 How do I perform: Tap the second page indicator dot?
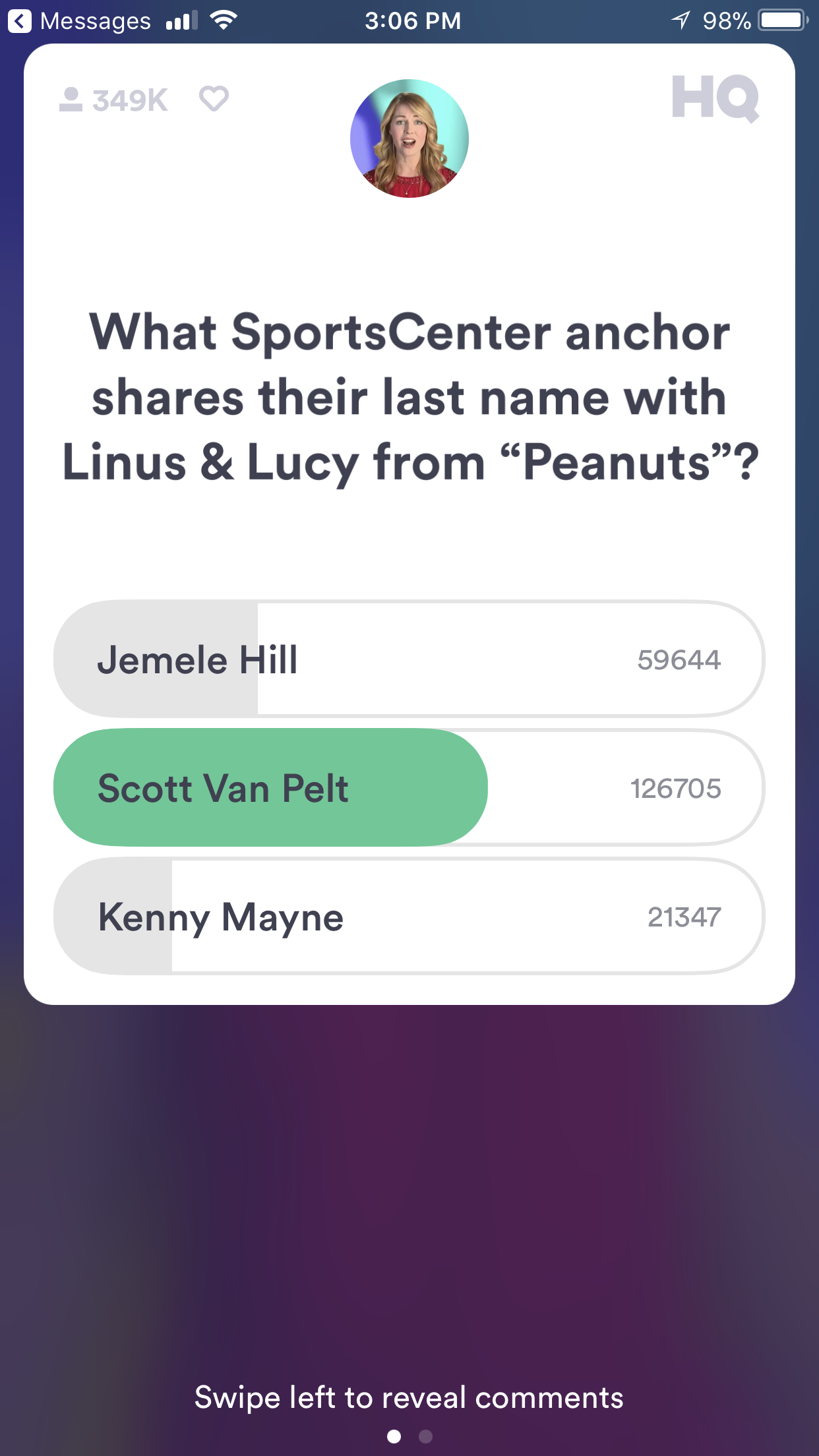426,1436
